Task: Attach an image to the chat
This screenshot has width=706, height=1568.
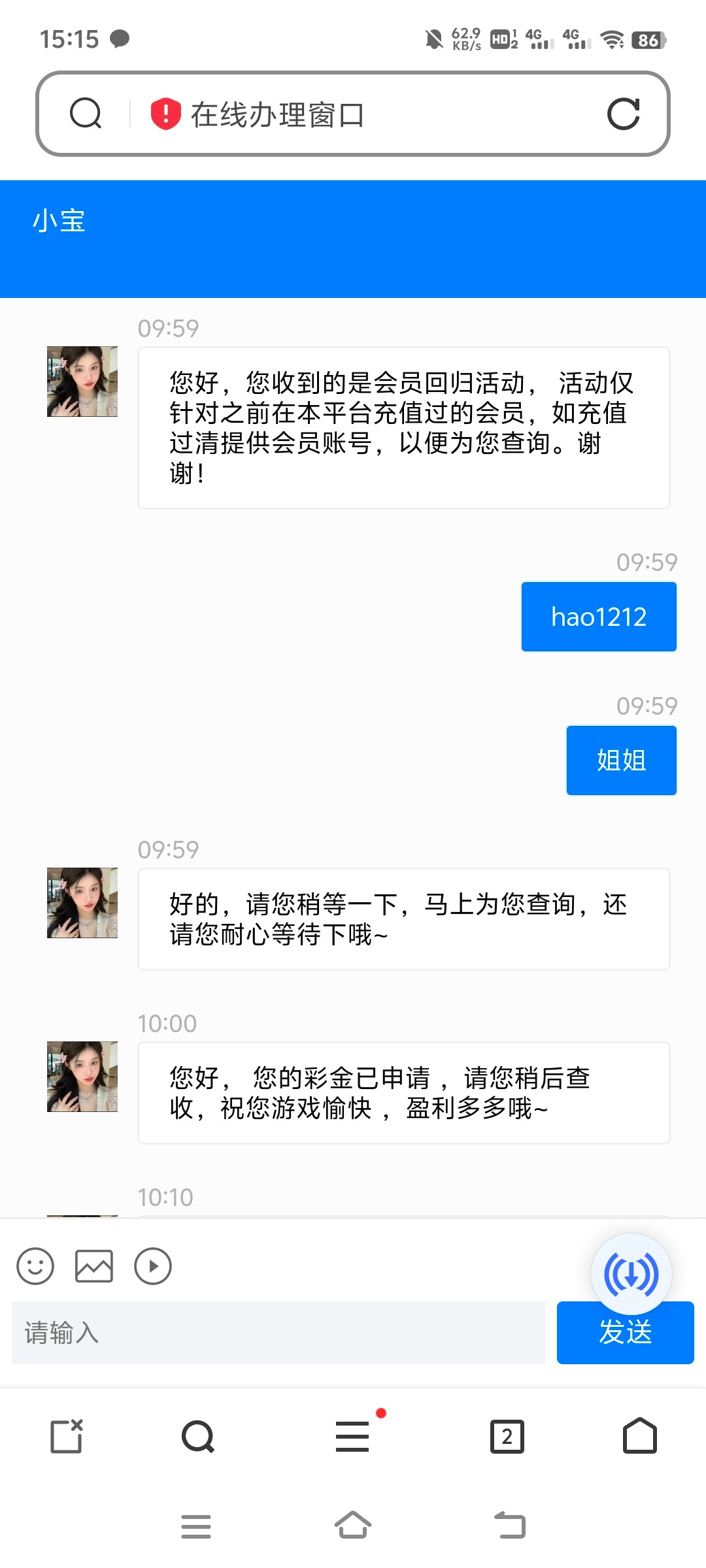Action: [x=94, y=1266]
